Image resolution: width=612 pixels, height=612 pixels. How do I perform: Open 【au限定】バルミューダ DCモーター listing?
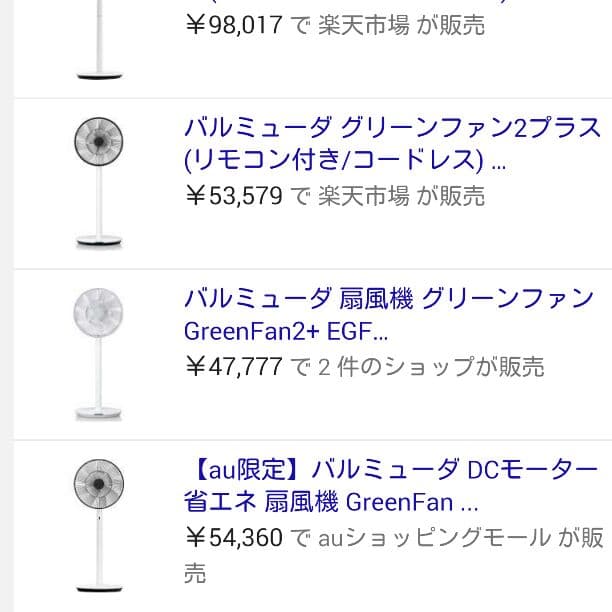[x=392, y=483]
